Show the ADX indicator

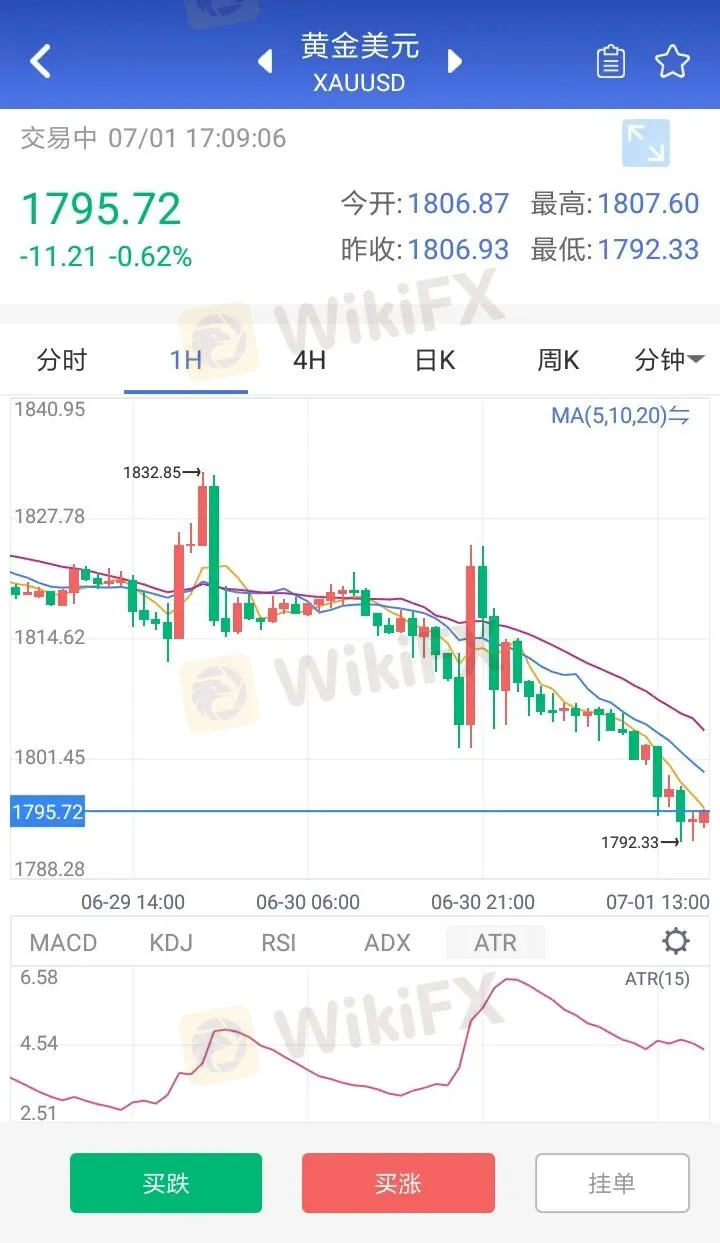coord(388,942)
